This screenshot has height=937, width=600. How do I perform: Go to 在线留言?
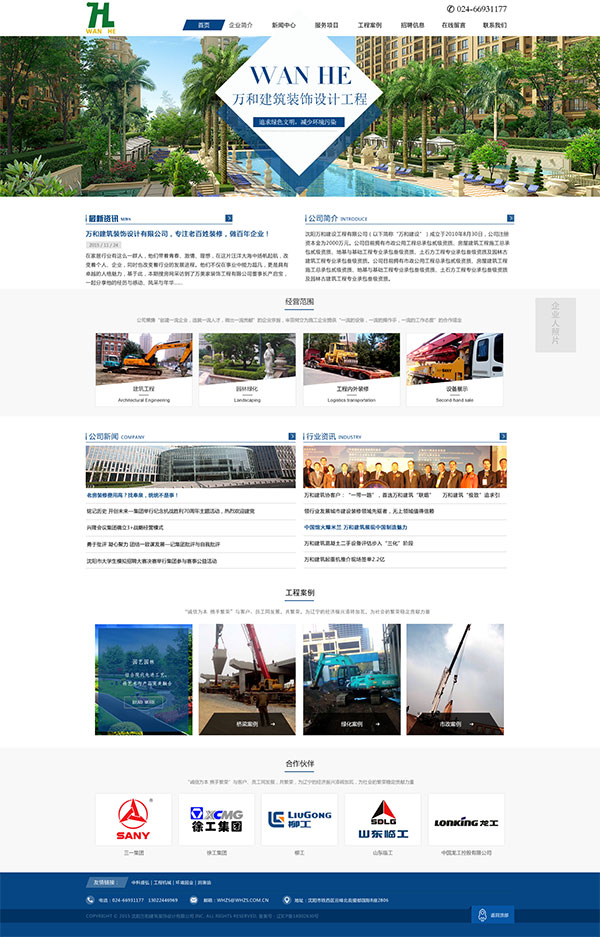click(453, 24)
